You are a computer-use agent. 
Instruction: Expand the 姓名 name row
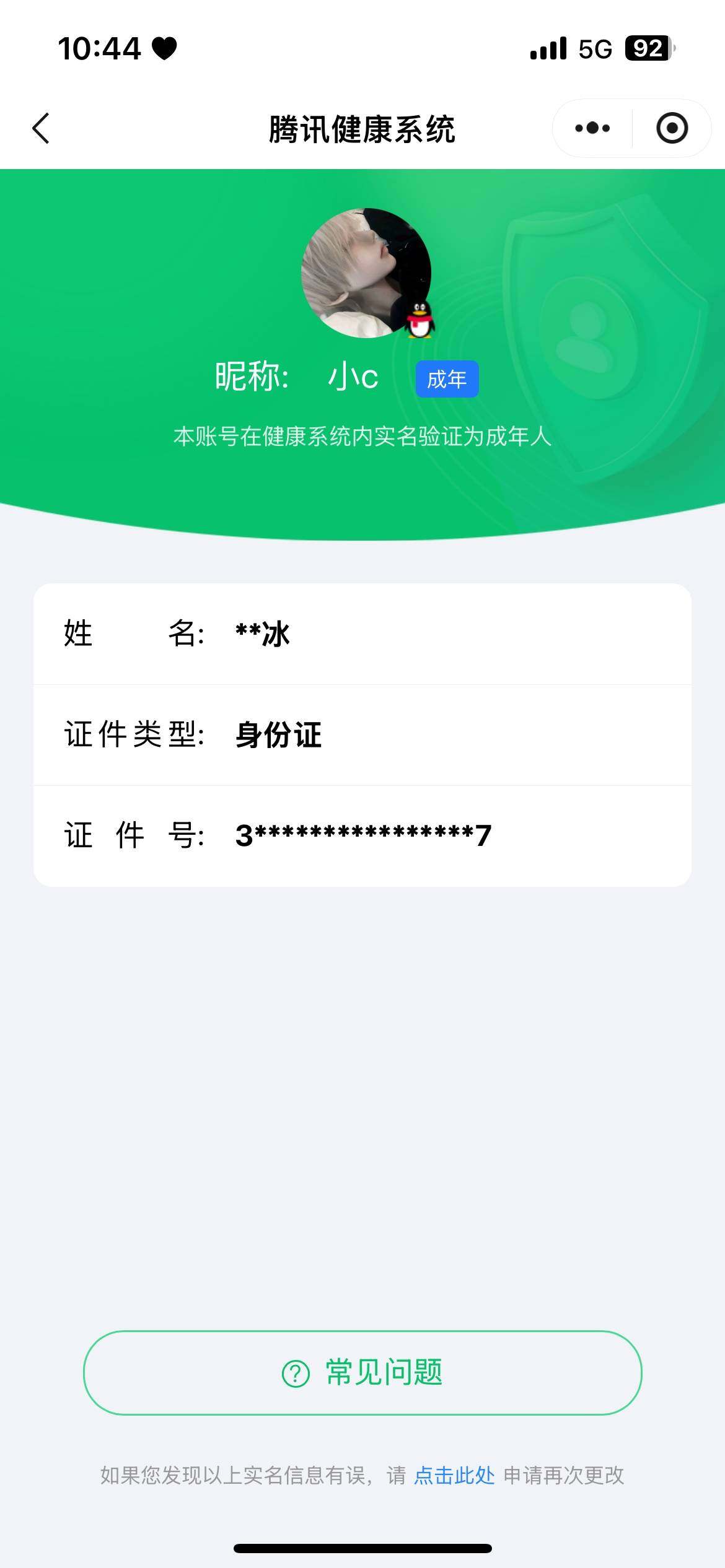362,634
